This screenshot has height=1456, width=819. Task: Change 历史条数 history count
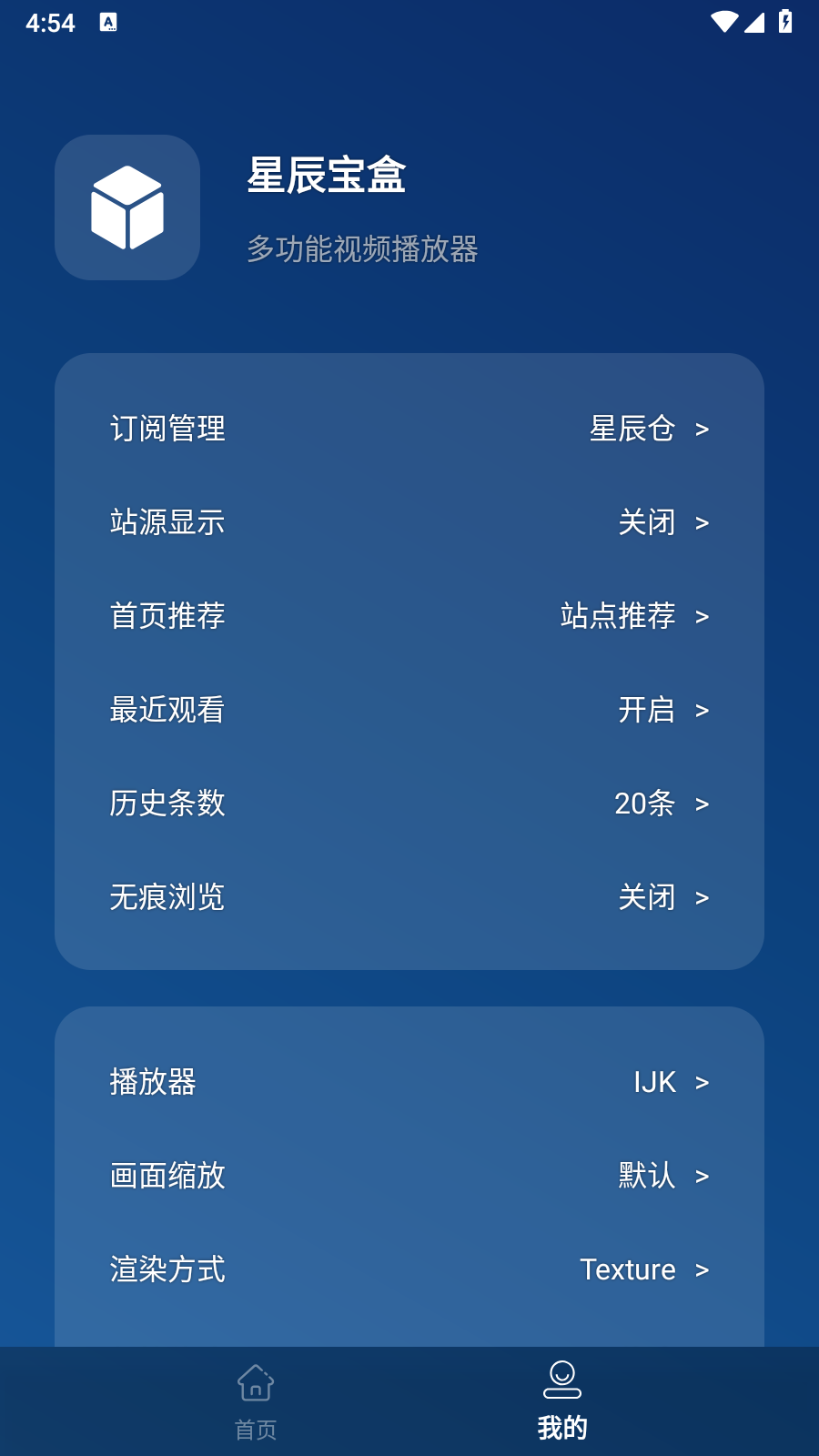point(409,804)
